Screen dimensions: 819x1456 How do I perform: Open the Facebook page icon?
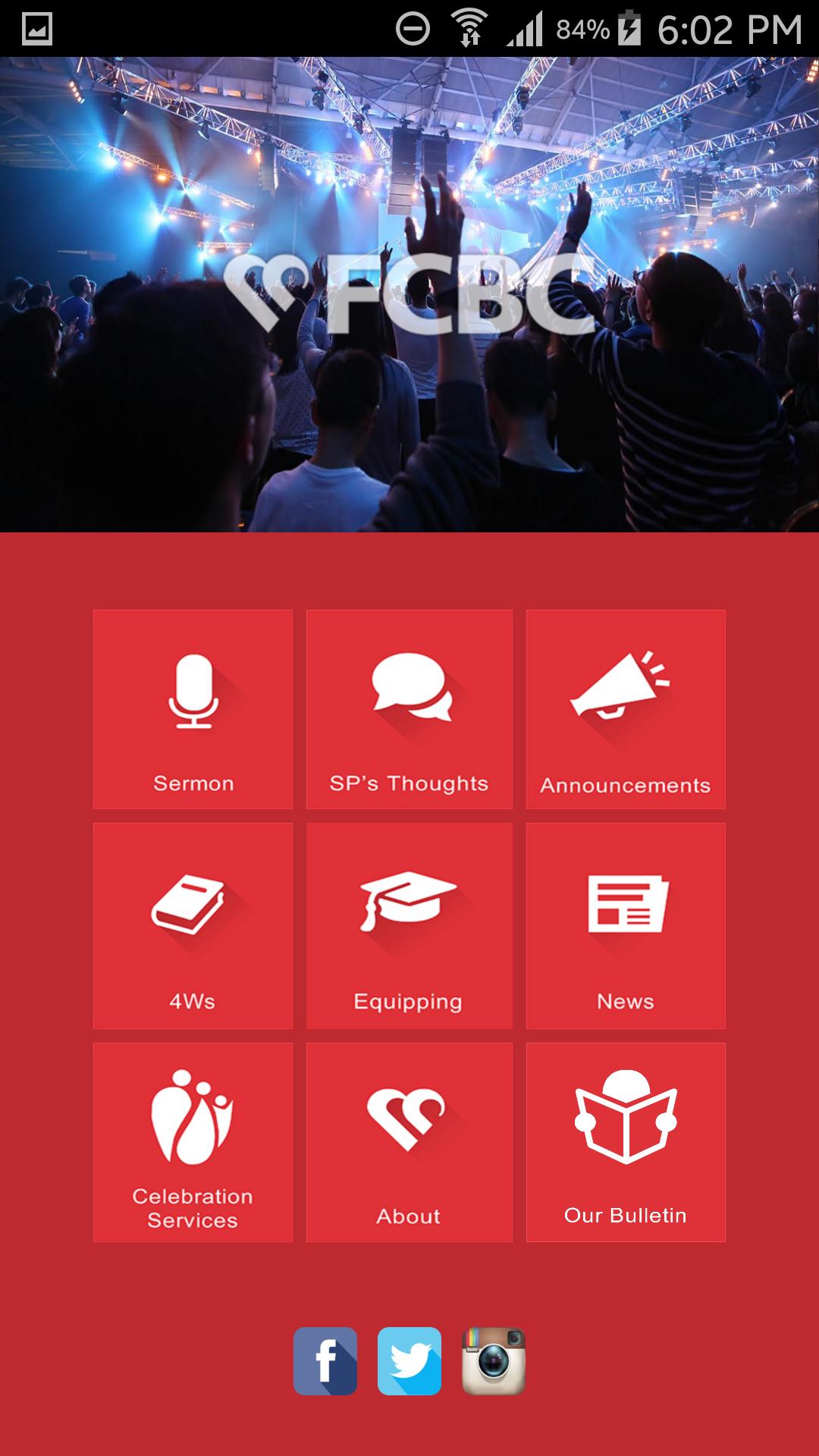[x=325, y=1361]
